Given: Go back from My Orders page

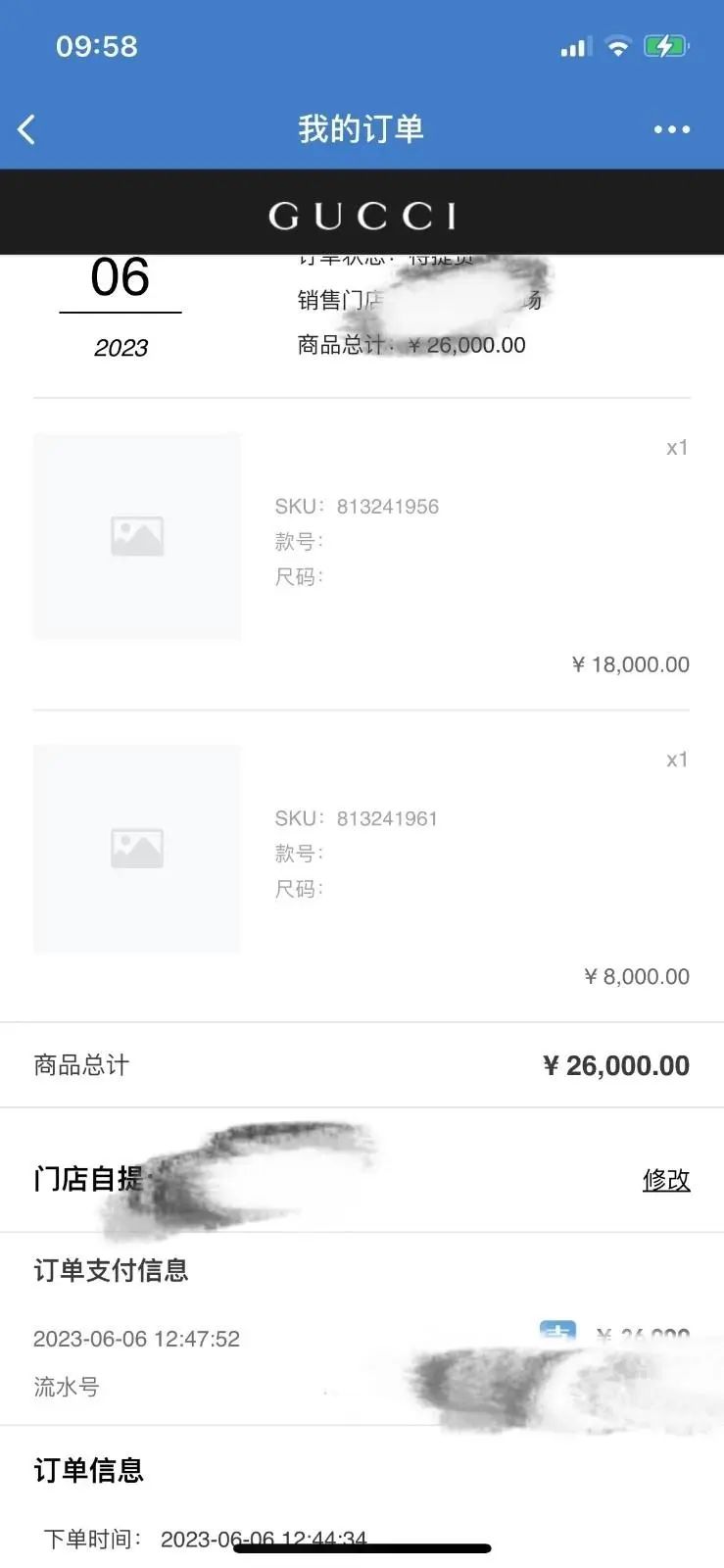Looking at the screenshot, I should click(26, 129).
